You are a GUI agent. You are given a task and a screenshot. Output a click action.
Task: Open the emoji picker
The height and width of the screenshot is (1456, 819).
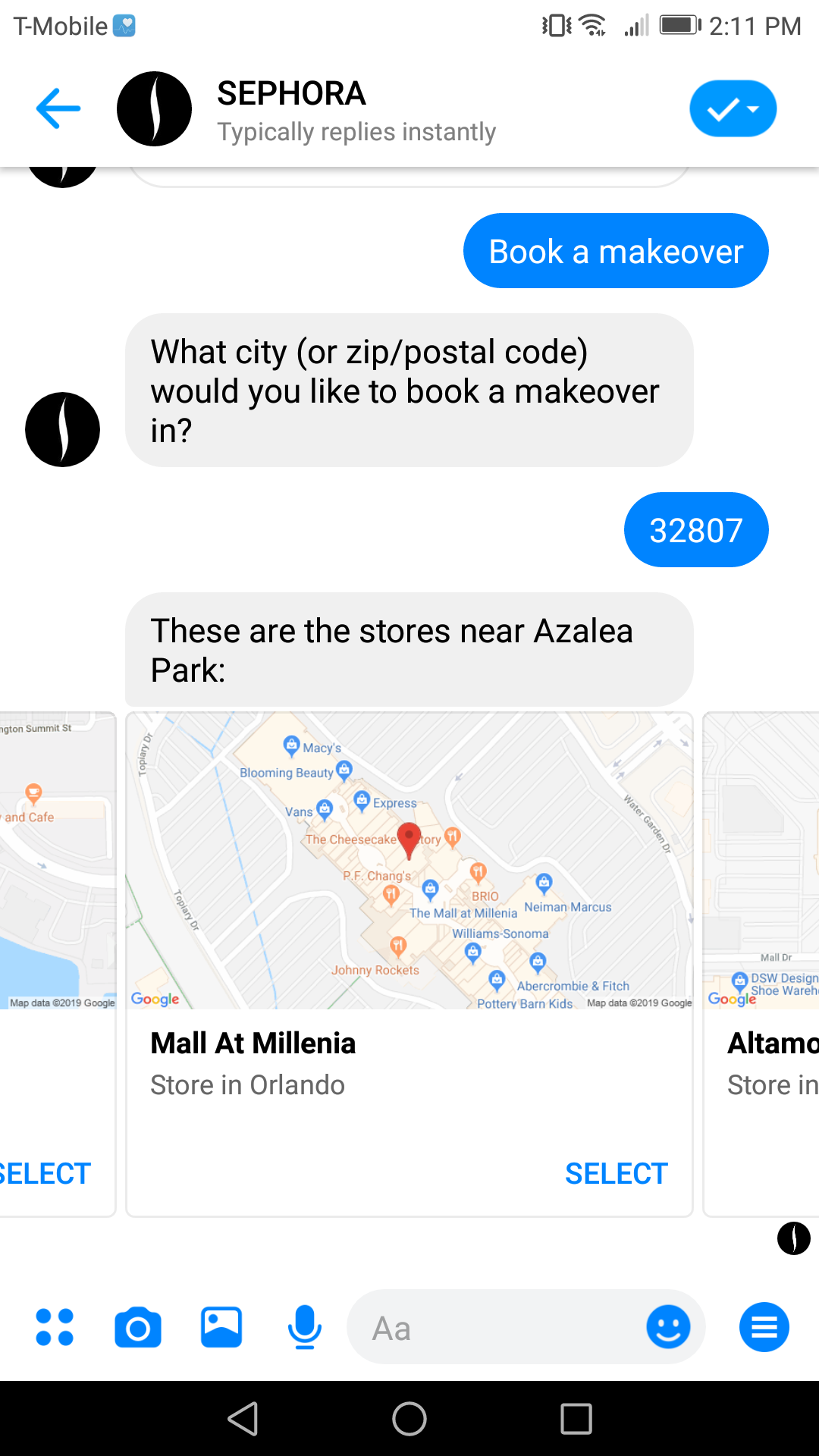pyautogui.click(x=668, y=1327)
